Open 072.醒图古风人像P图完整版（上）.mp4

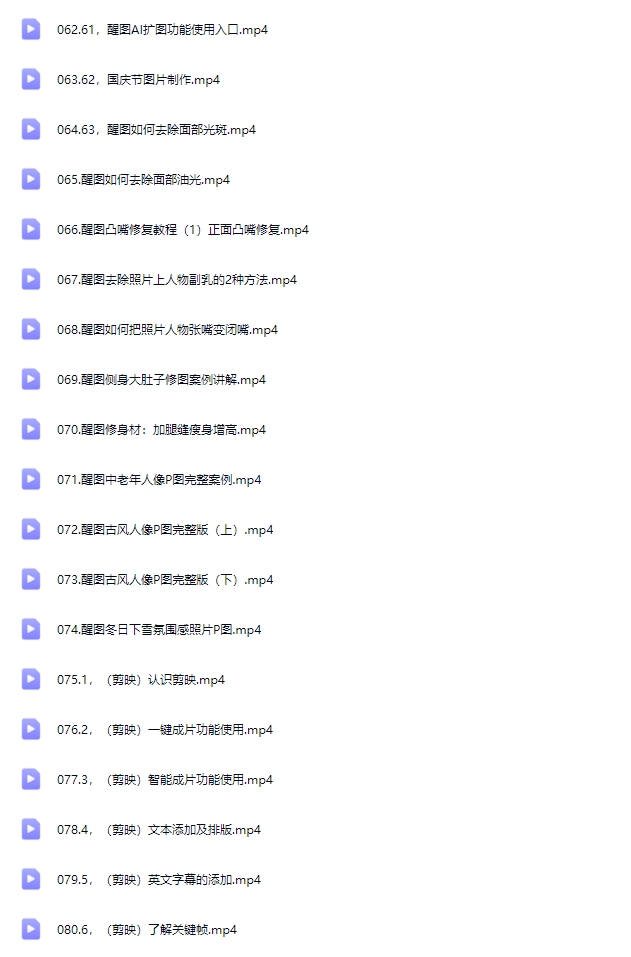click(x=164, y=530)
